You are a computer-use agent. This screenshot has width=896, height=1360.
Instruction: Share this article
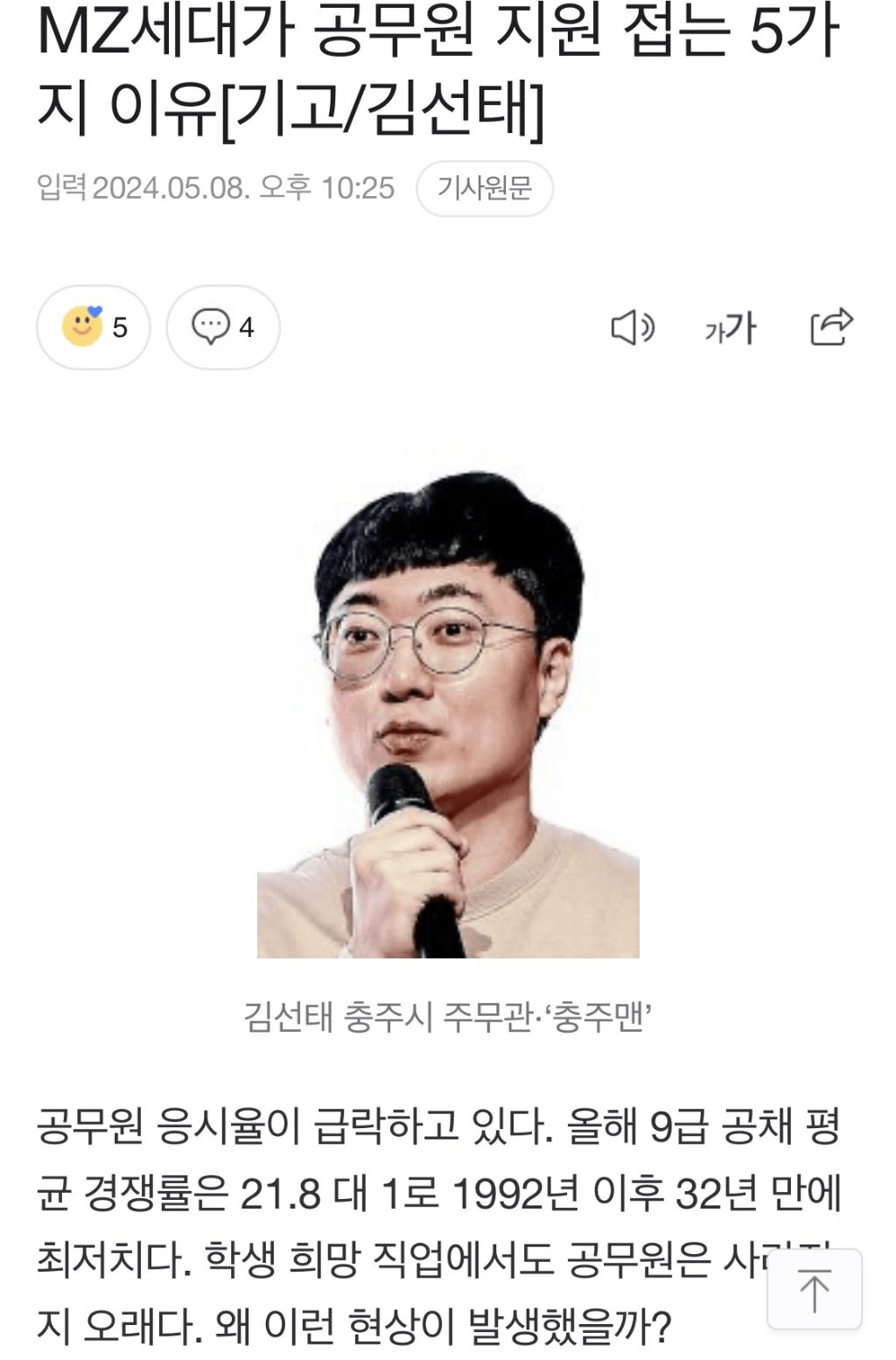click(830, 327)
